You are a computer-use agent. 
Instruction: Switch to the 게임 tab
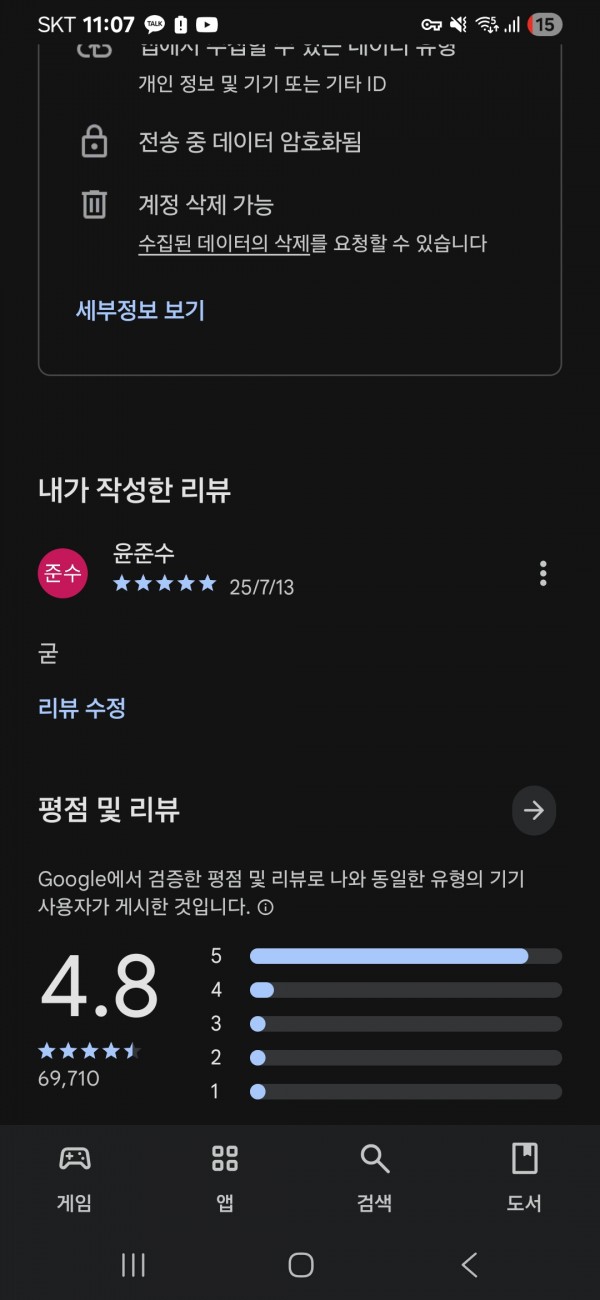click(x=75, y=1178)
